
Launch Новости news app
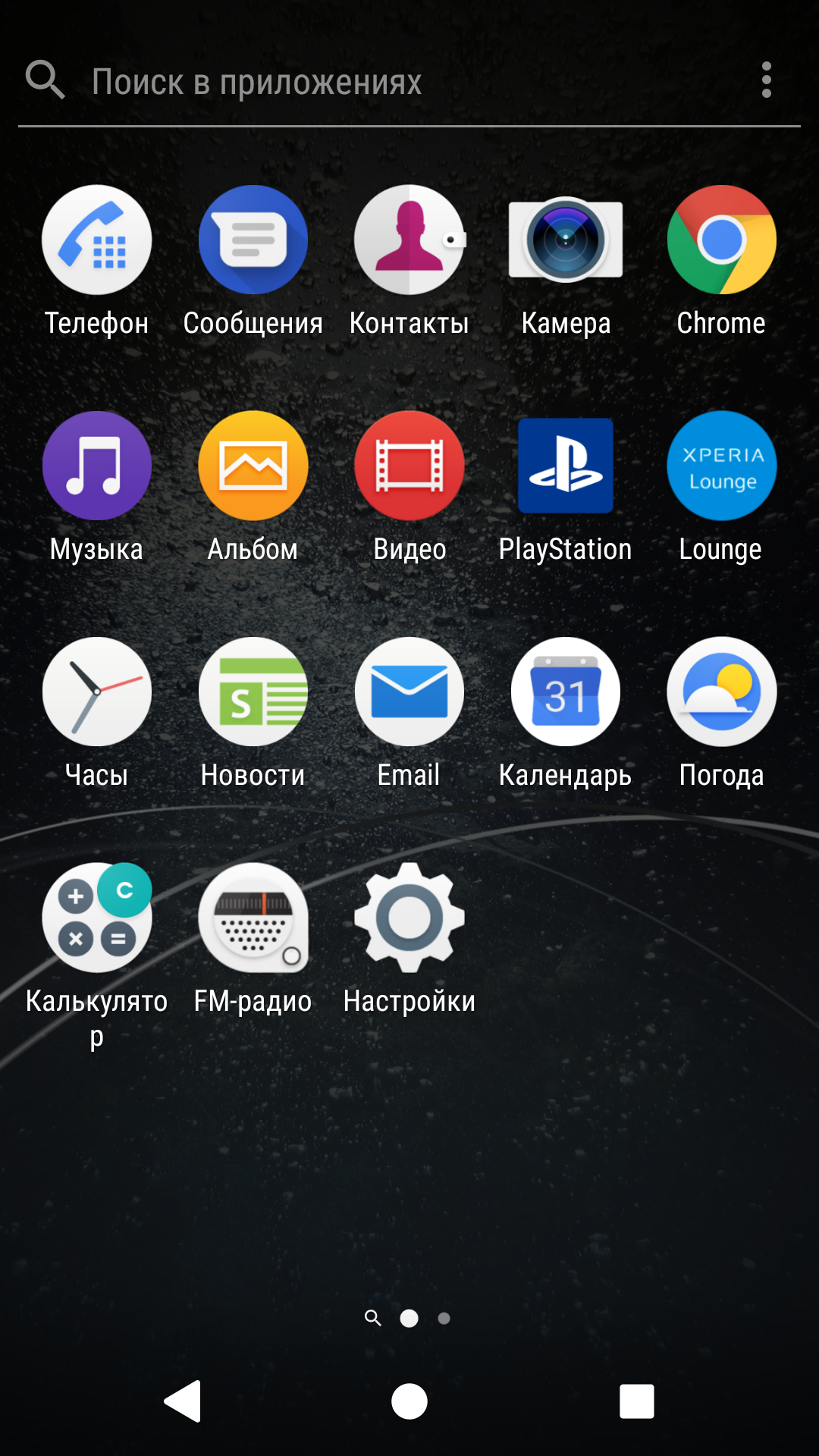253,692
